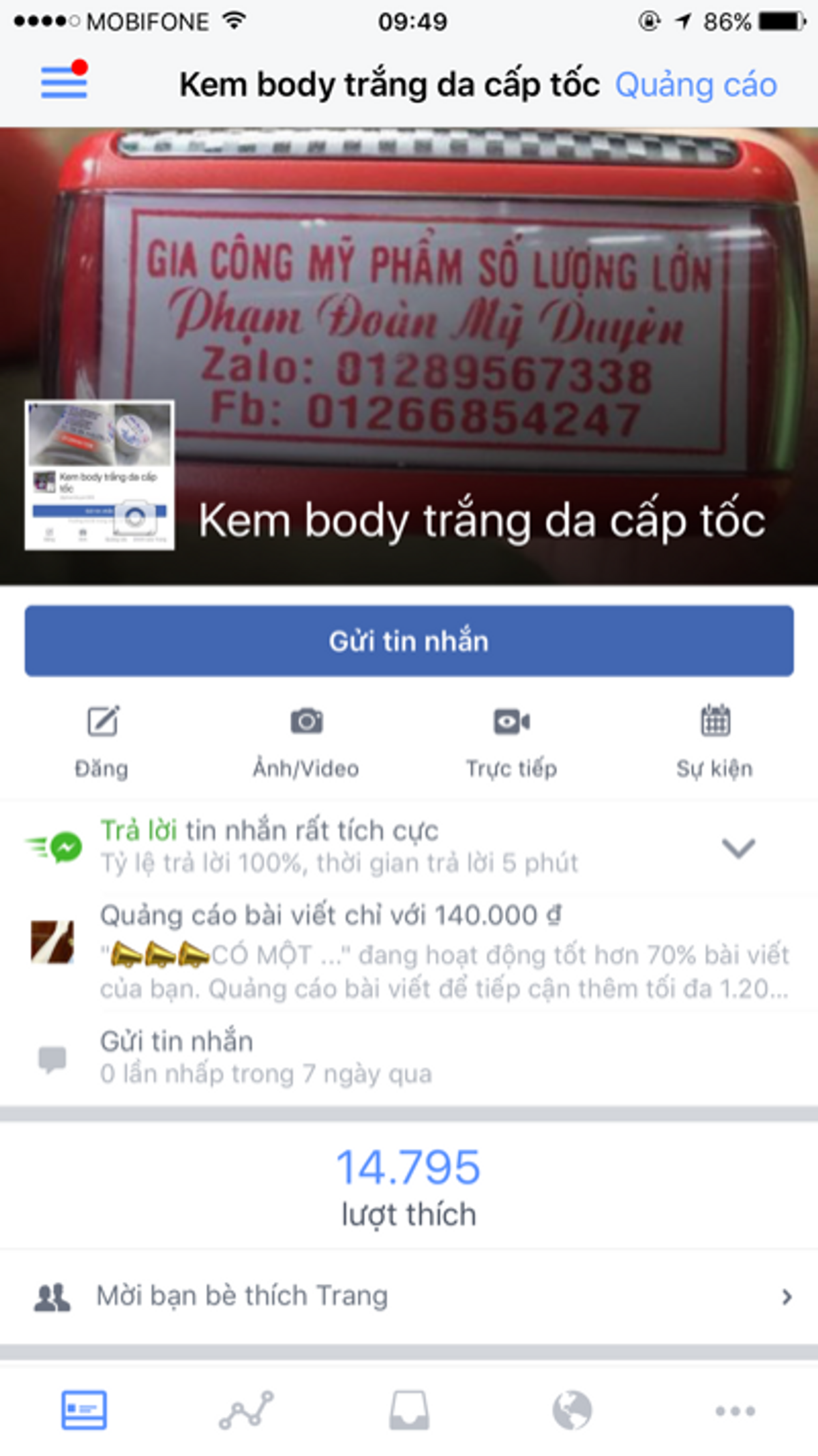Switch to the page home tab

tap(84, 1410)
